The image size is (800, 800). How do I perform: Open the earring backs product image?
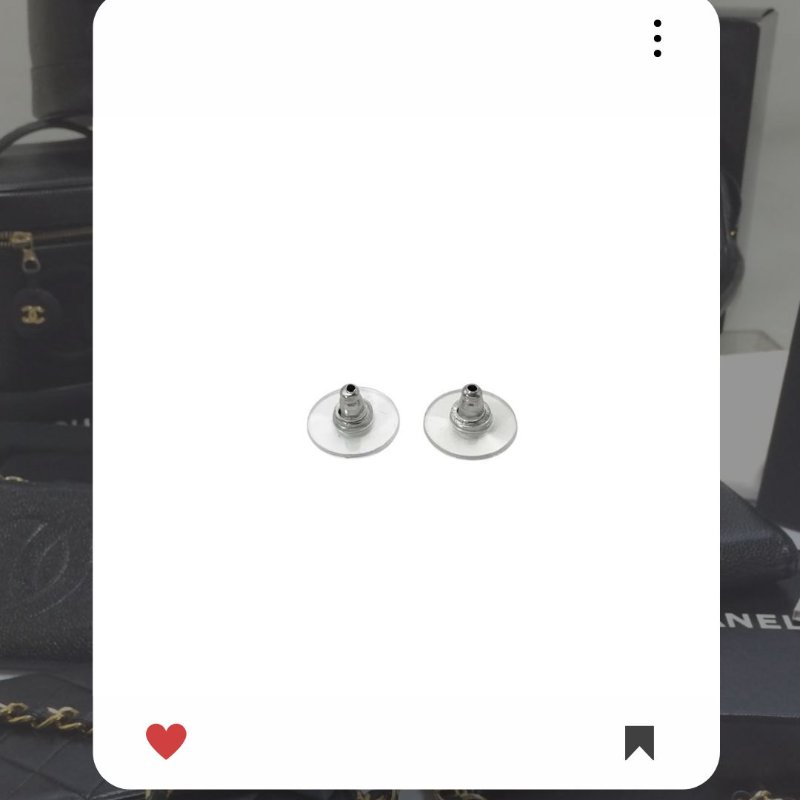[x=411, y=420]
